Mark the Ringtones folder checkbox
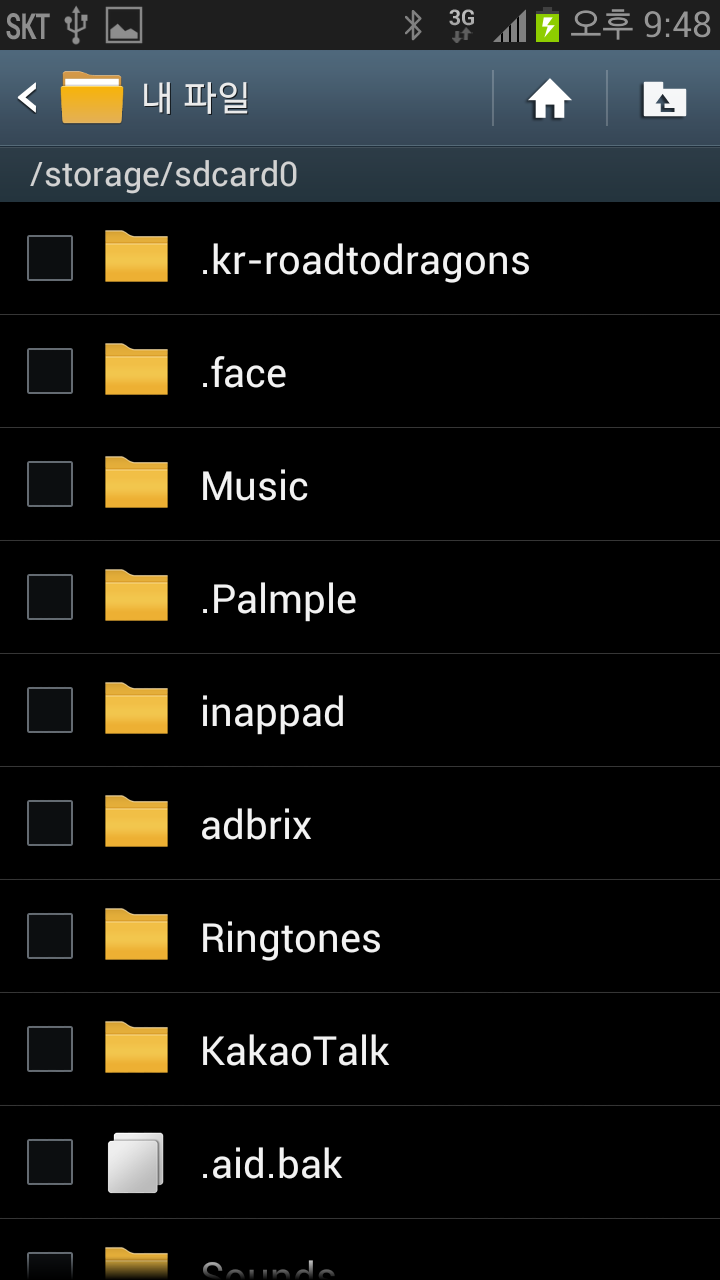 click(50, 936)
